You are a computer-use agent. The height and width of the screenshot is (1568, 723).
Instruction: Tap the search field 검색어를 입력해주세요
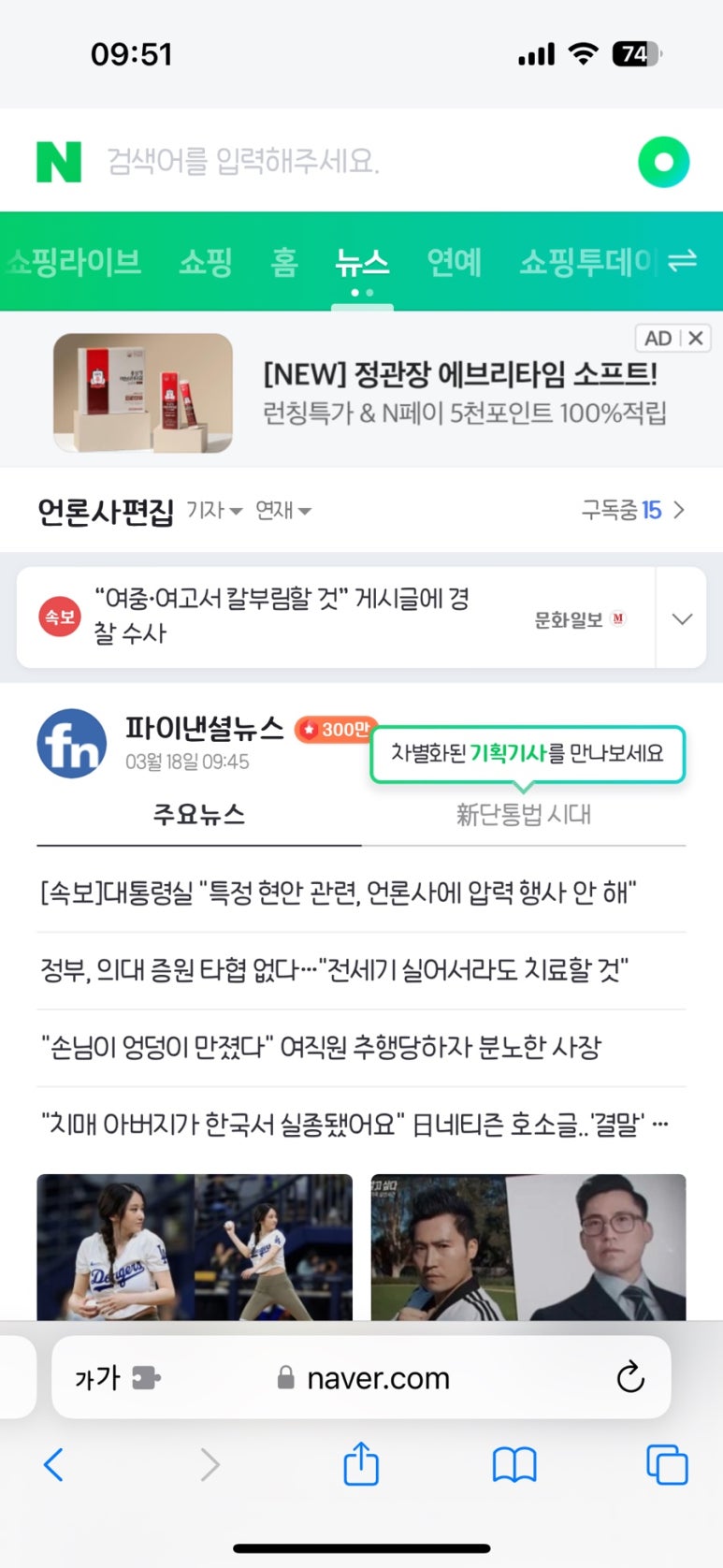355,162
